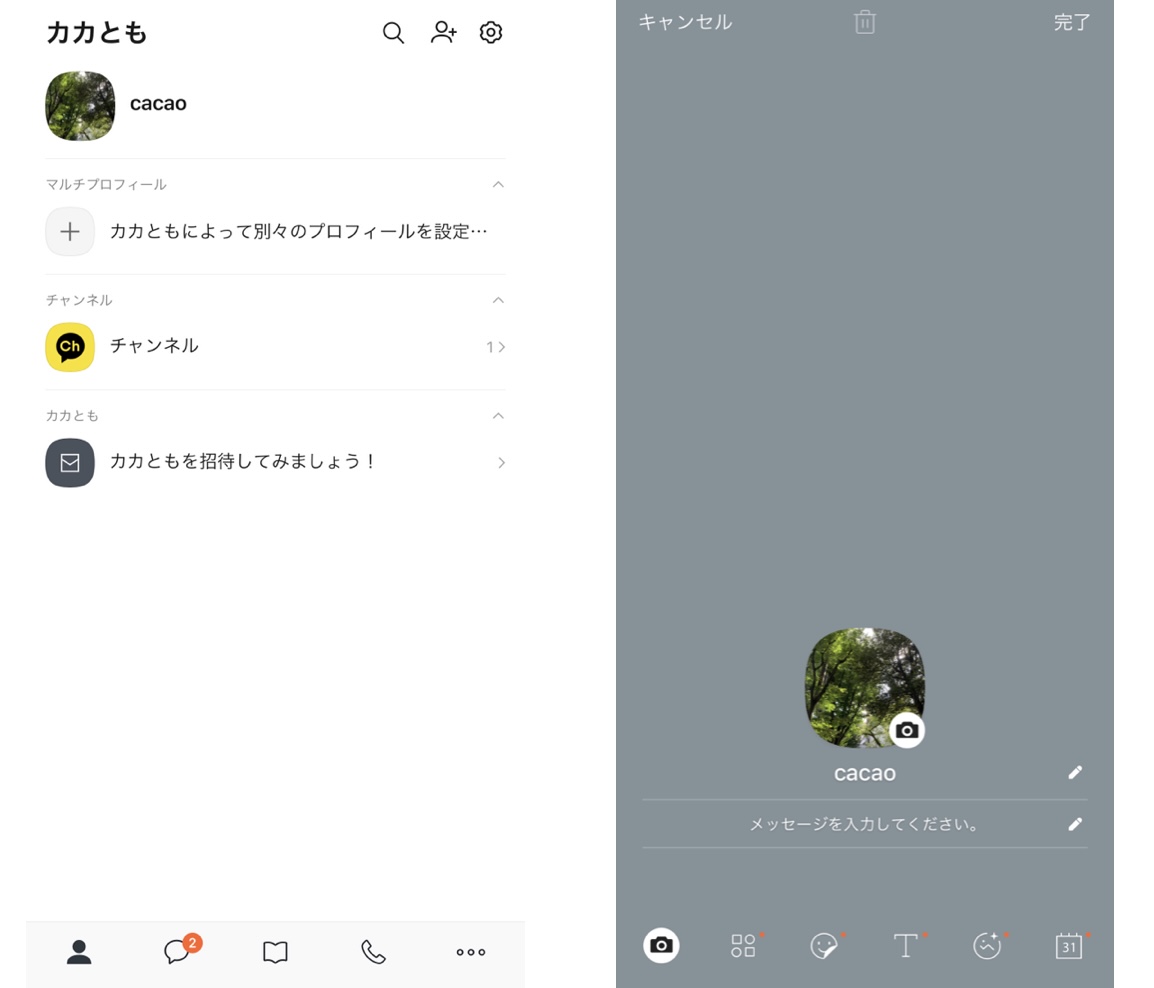The width and height of the screenshot is (1154, 988).
Task: Switch to the chats tab
Action: [x=178, y=951]
